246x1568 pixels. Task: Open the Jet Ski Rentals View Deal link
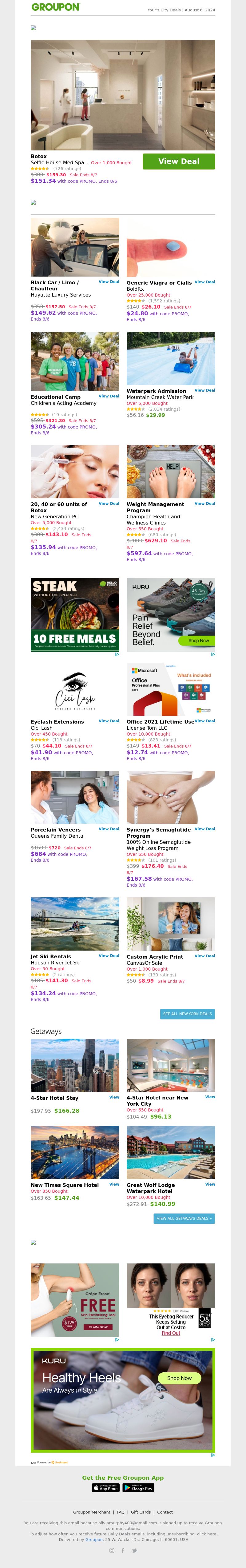click(108, 956)
